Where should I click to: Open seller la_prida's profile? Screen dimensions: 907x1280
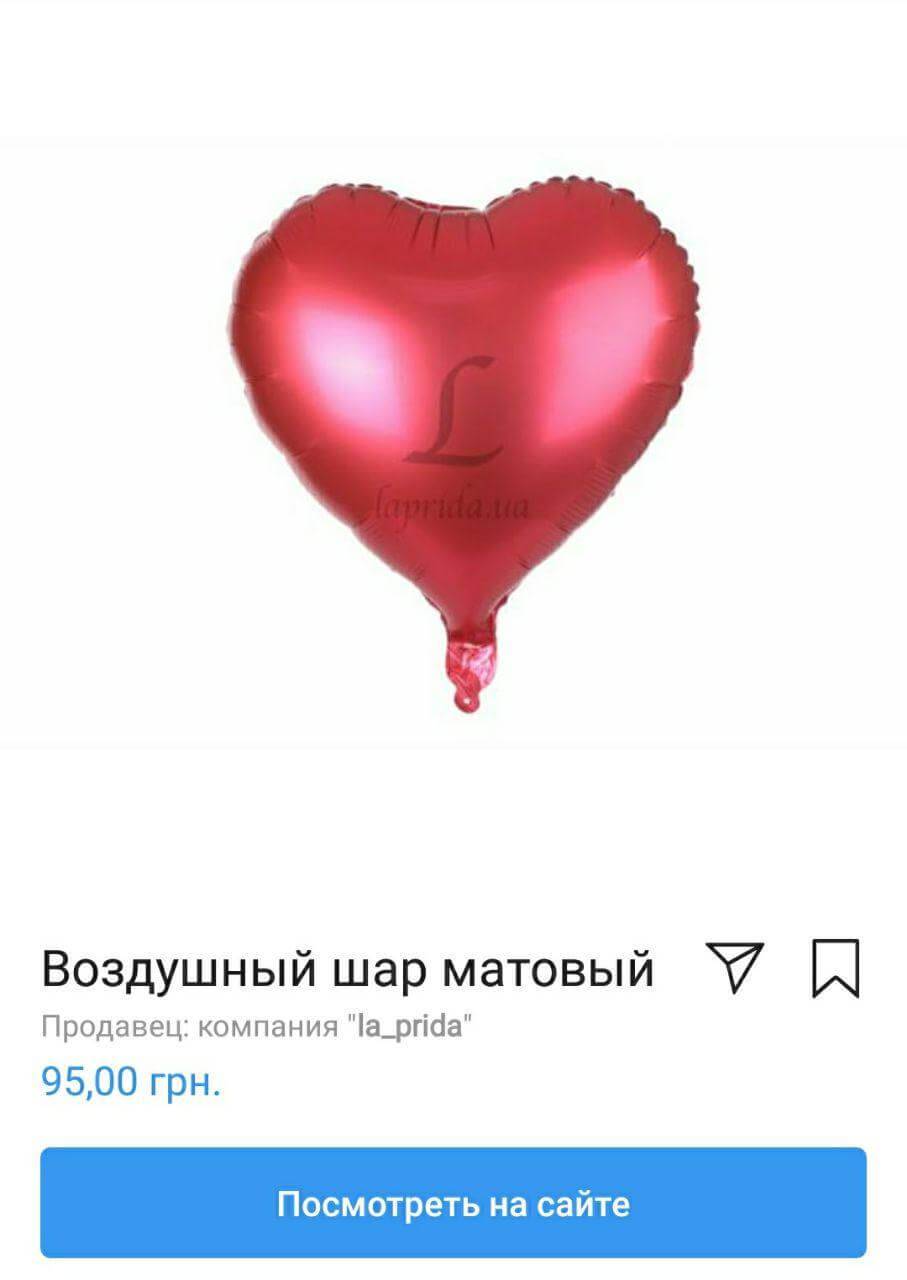coord(410,1027)
